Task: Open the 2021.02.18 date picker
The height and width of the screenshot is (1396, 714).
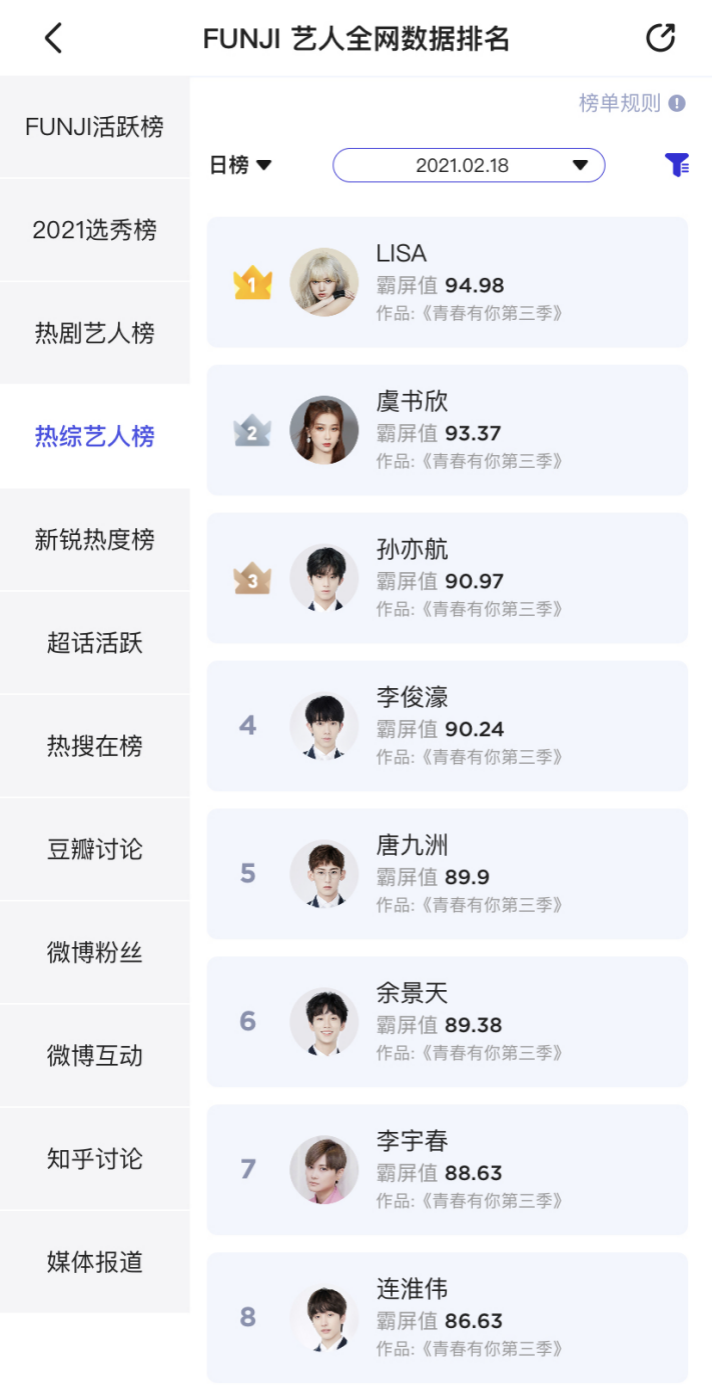Action: [x=468, y=165]
